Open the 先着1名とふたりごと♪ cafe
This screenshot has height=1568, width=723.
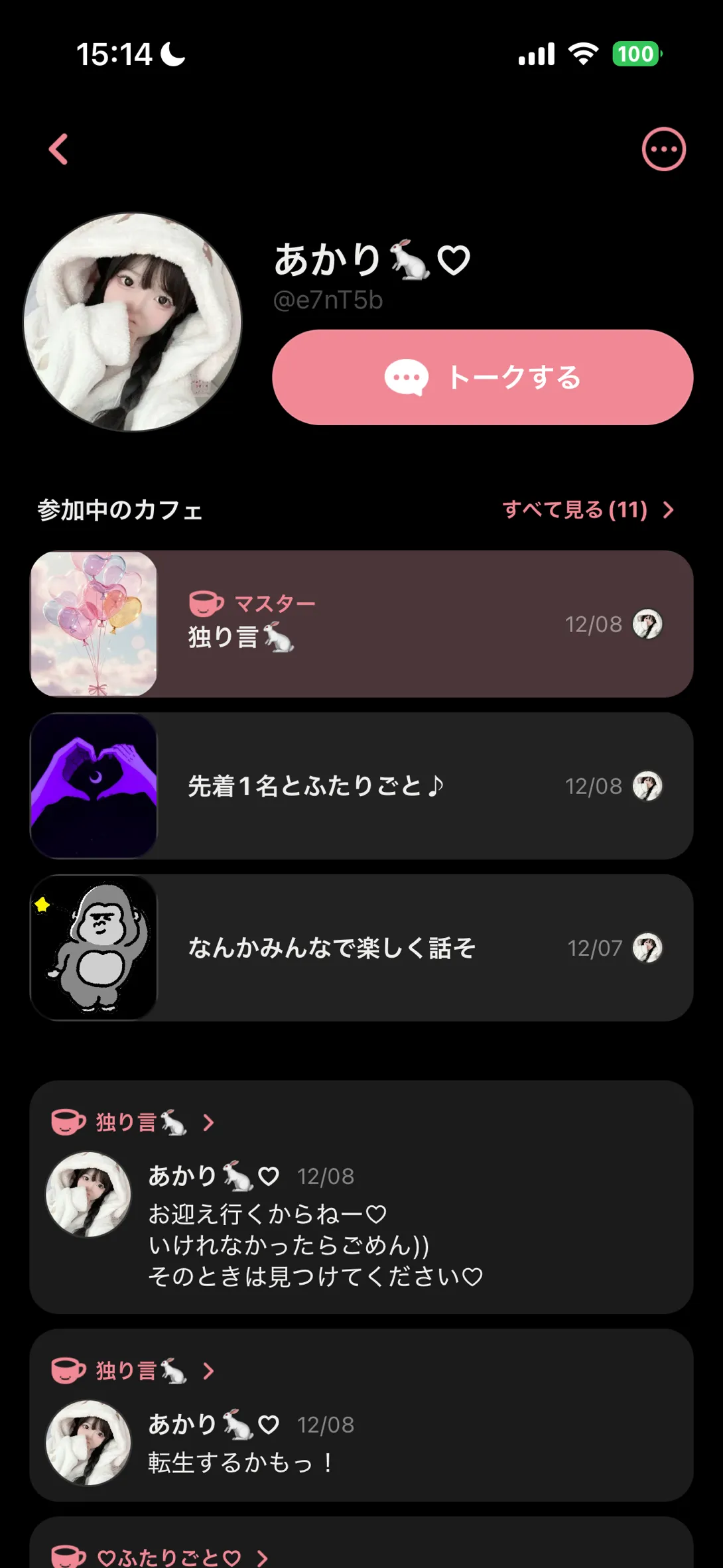click(361, 786)
